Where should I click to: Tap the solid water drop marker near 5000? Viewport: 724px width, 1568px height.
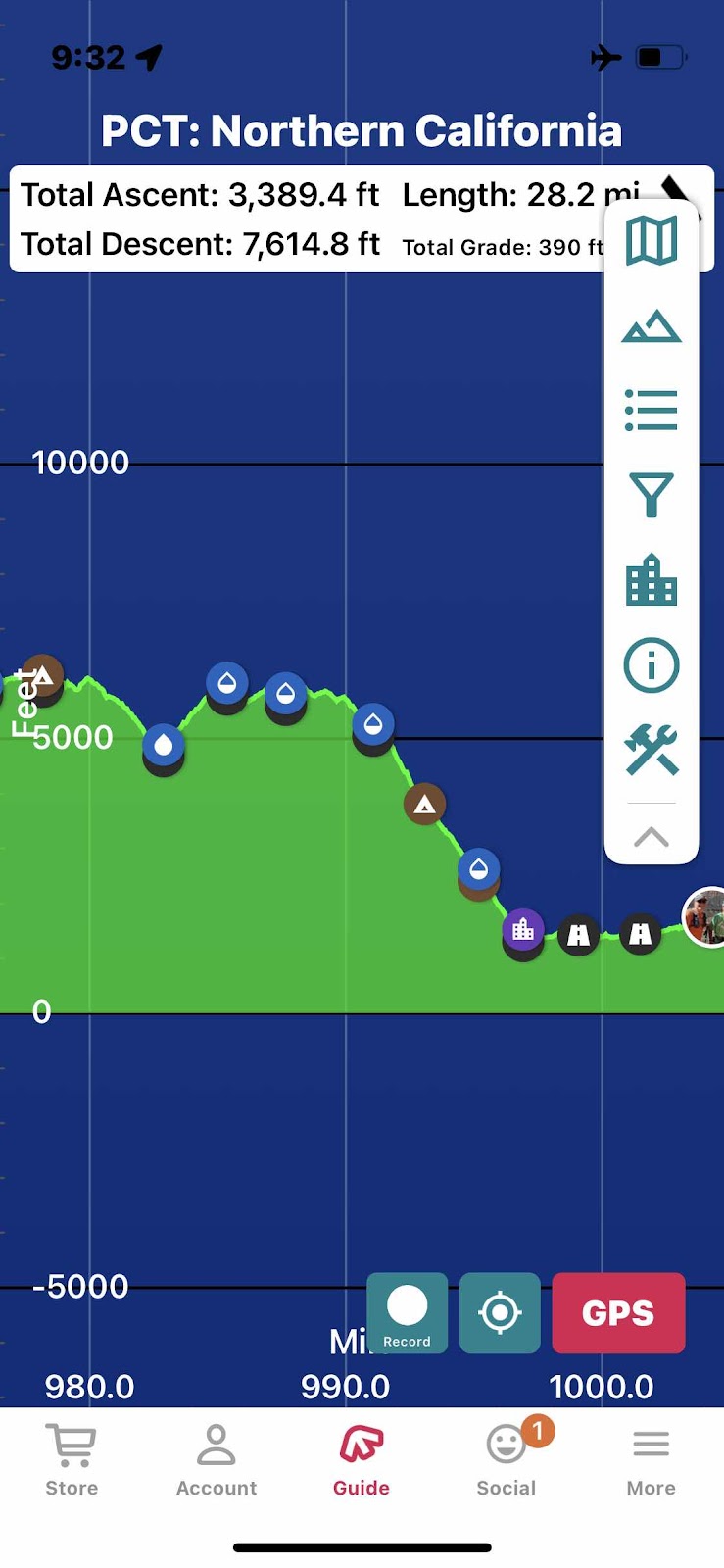coord(164,746)
